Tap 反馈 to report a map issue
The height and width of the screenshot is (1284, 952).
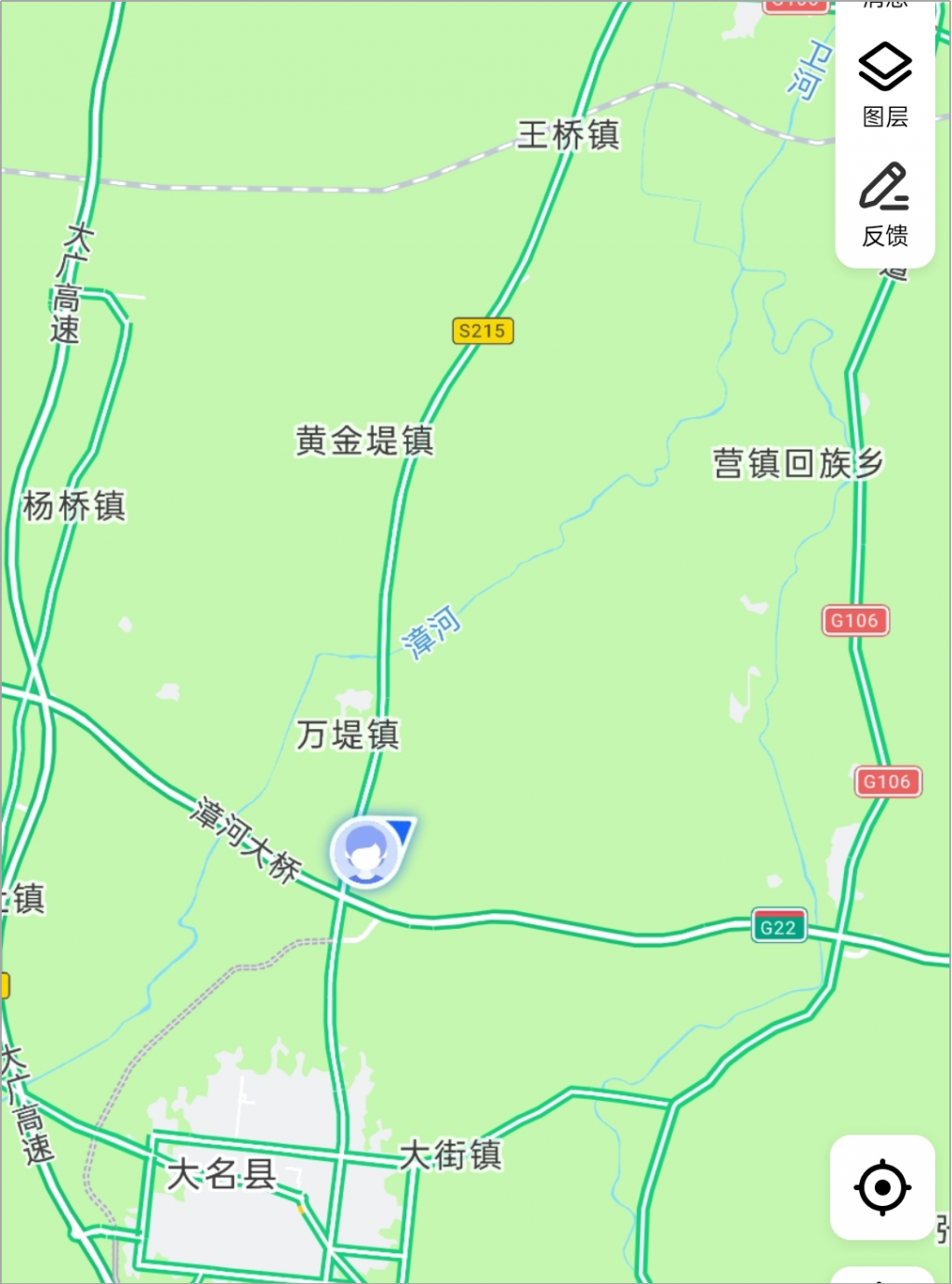click(884, 205)
